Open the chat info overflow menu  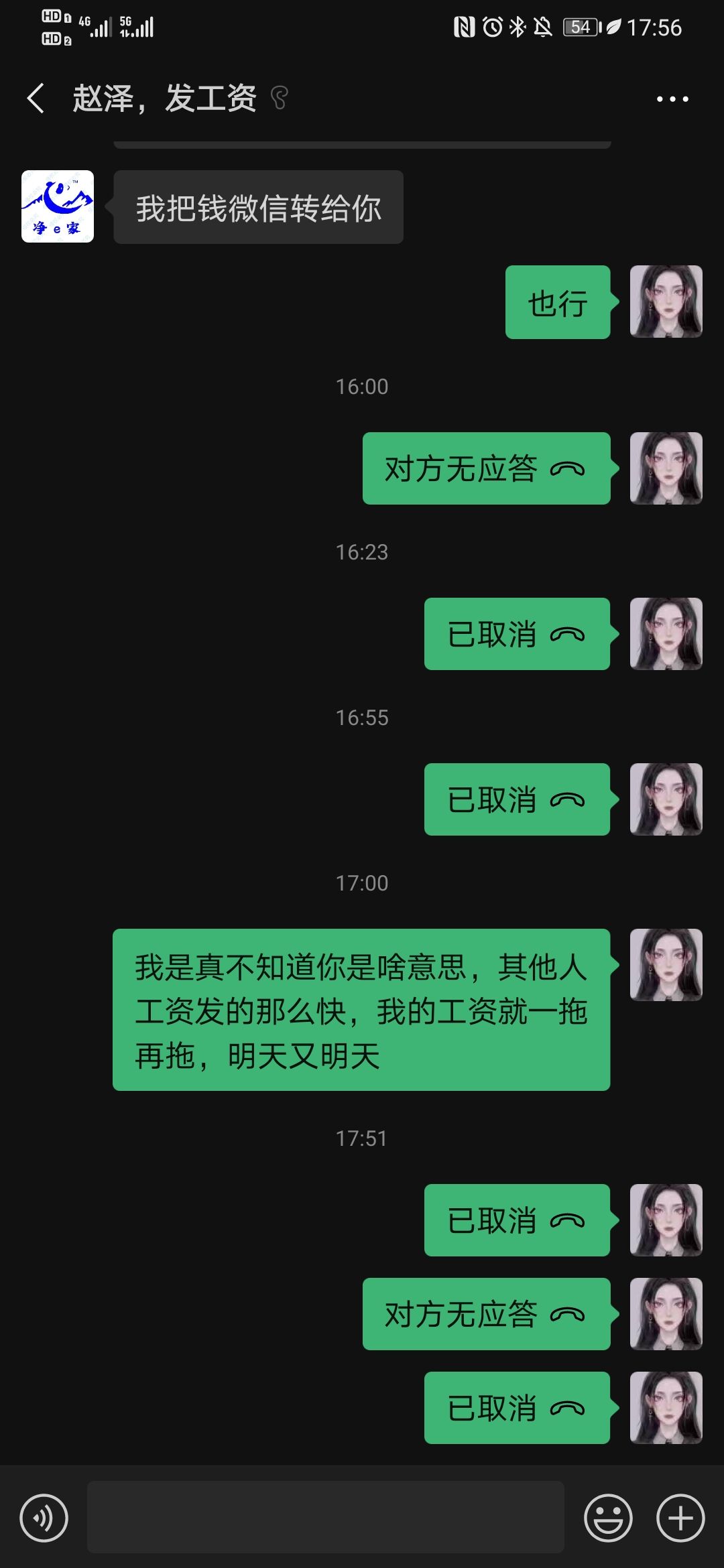pyautogui.click(x=672, y=99)
